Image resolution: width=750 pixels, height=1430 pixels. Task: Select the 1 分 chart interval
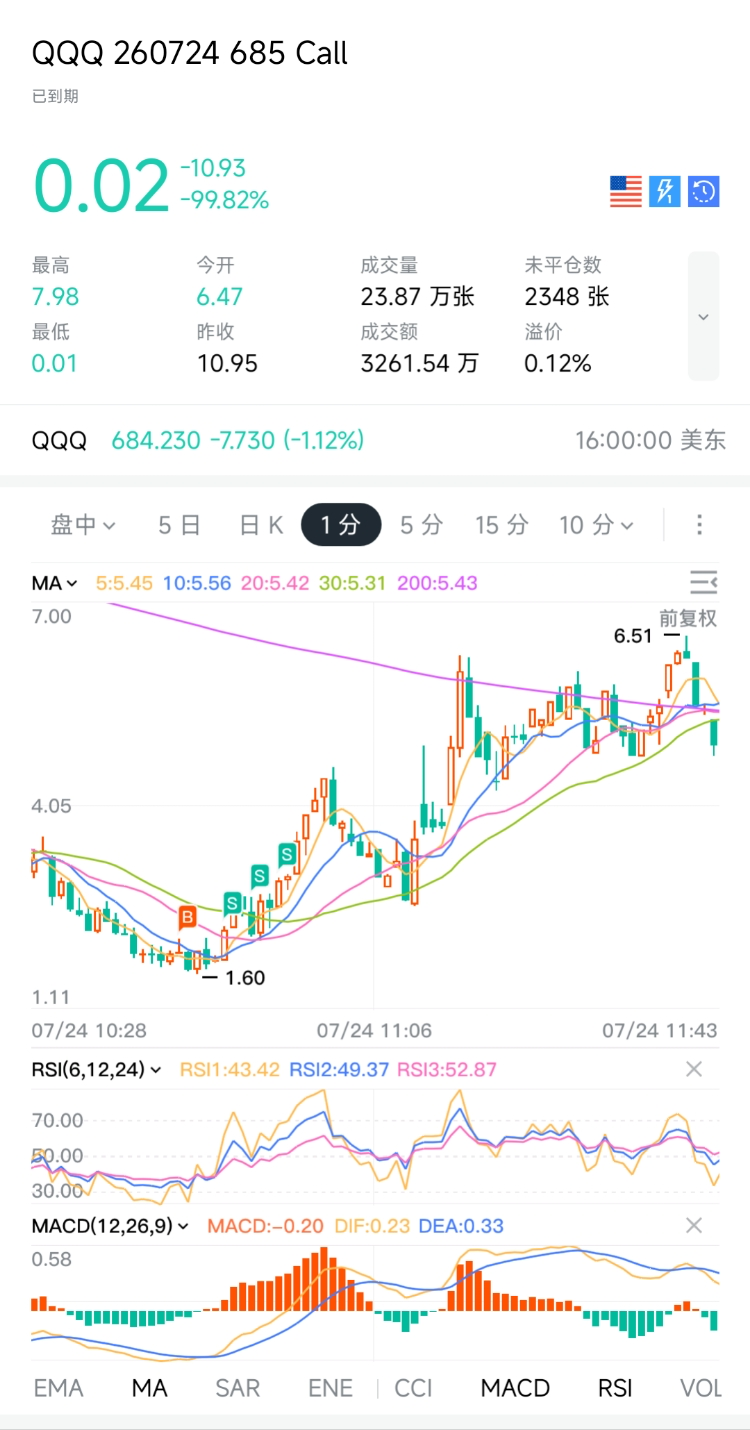tap(341, 525)
